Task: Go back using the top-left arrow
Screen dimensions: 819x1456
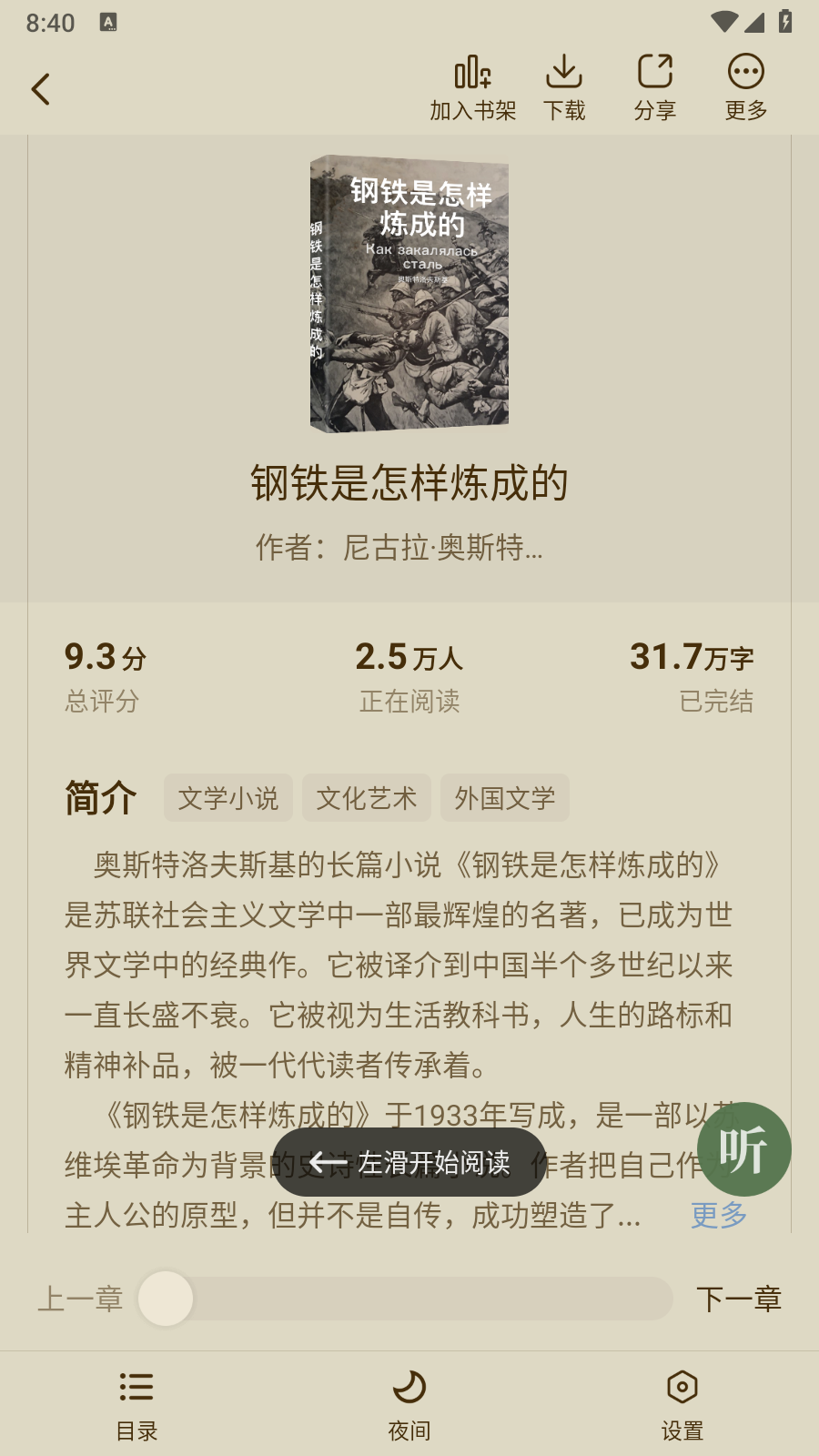Action: 41,89
